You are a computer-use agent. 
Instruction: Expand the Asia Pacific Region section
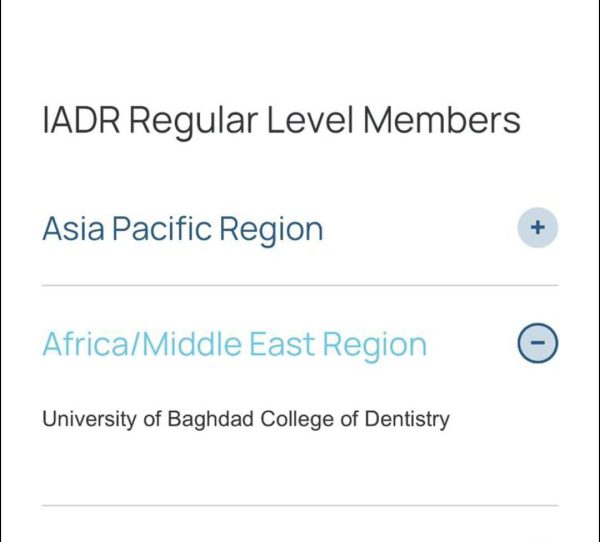537,228
